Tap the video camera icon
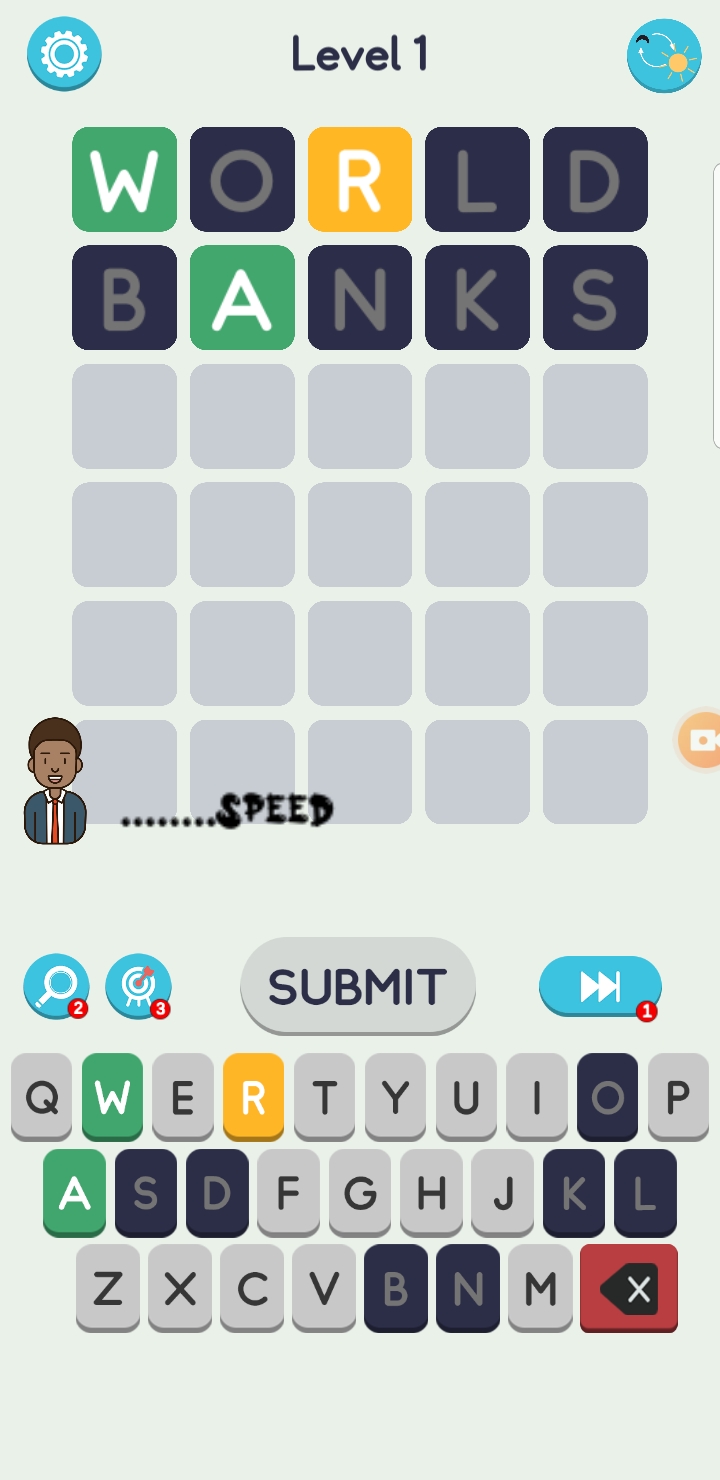This screenshot has height=1480, width=720. (x=700, y=740)
